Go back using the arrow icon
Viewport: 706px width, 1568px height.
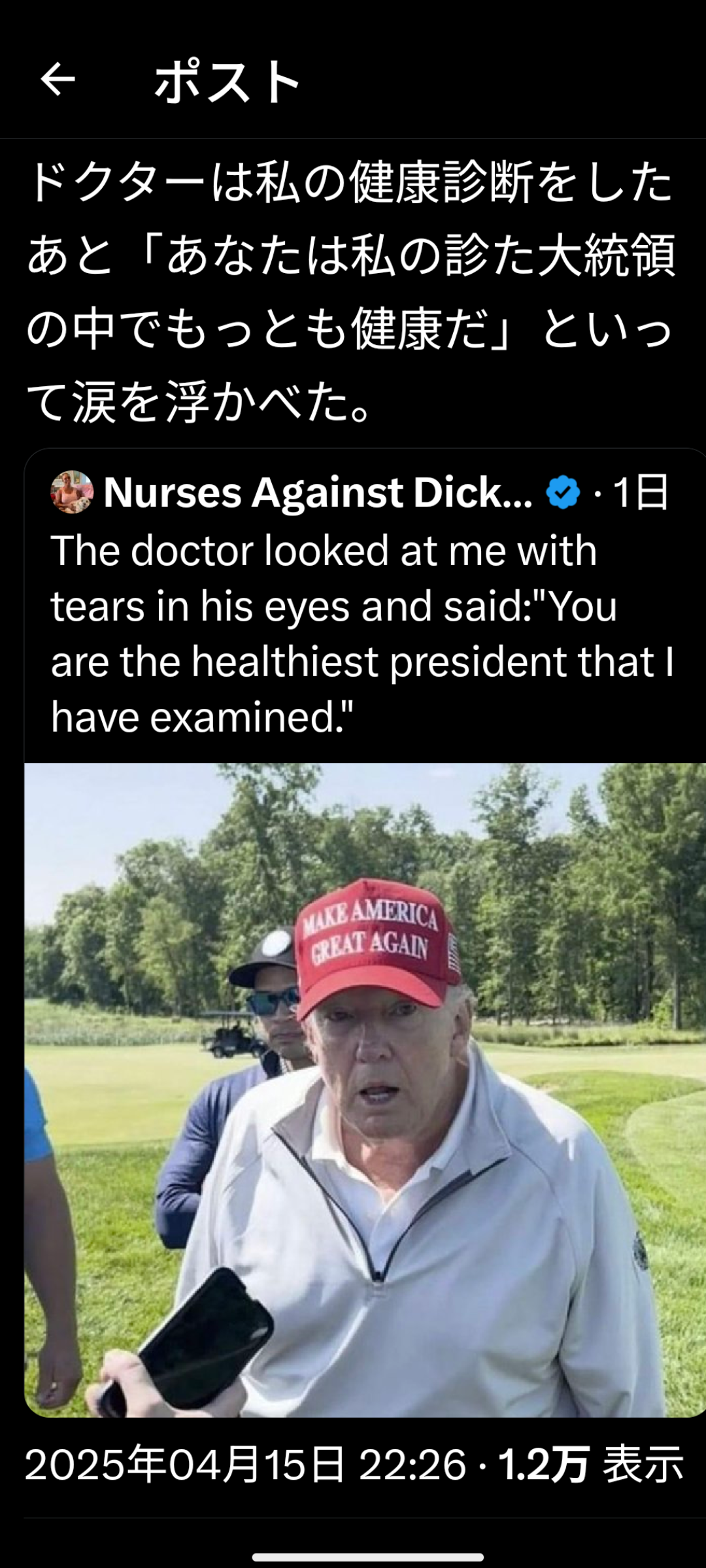coord(58,80)
